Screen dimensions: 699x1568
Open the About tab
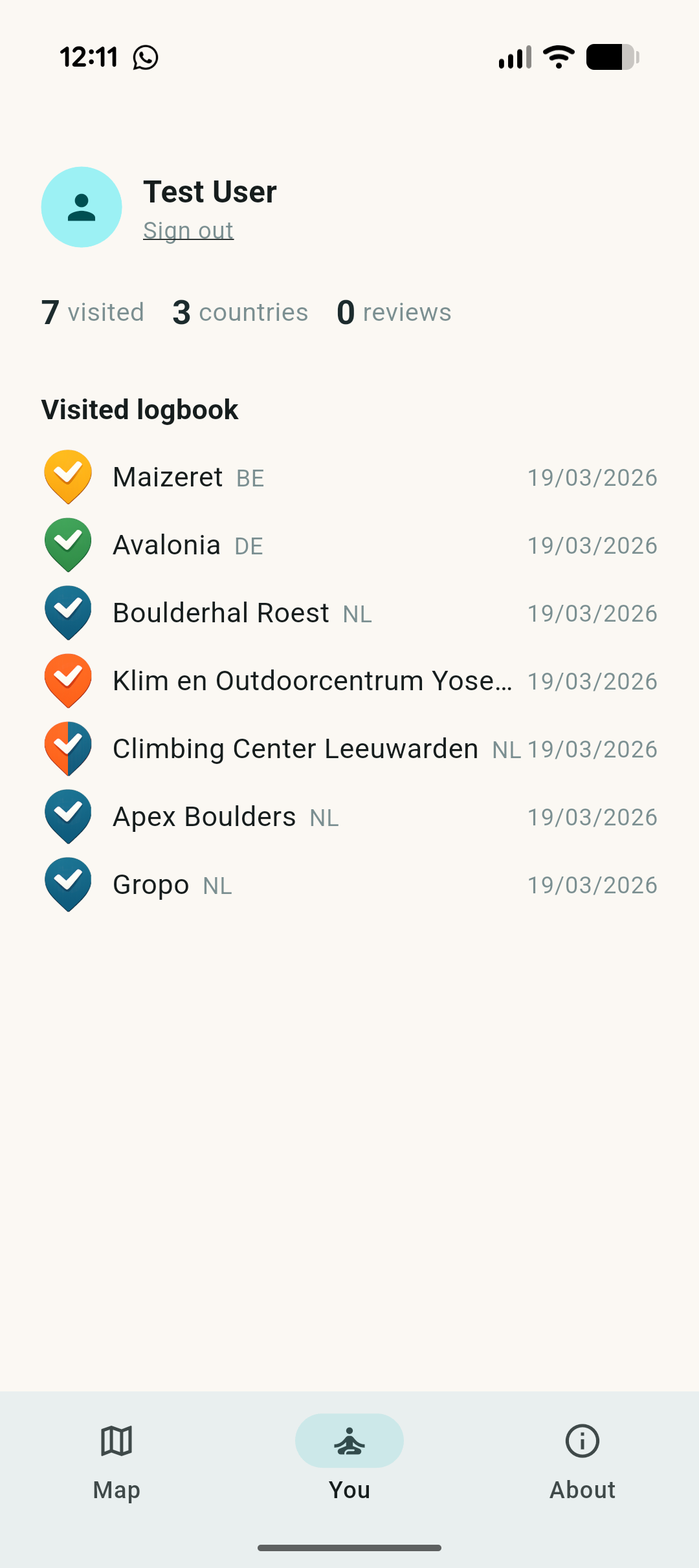click(x=582, y=1459)
